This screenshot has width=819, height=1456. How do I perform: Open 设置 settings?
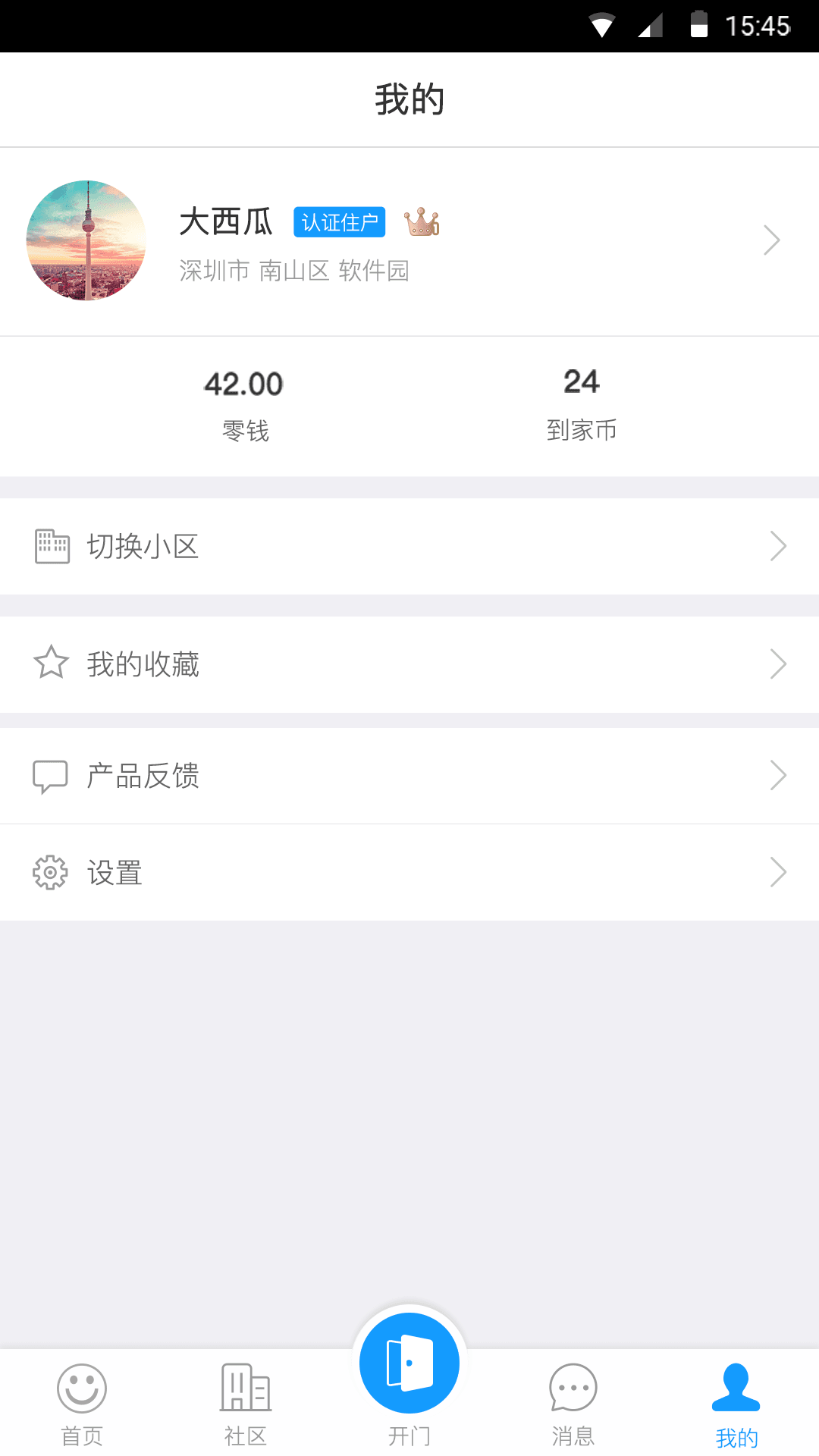coord(409,872)
